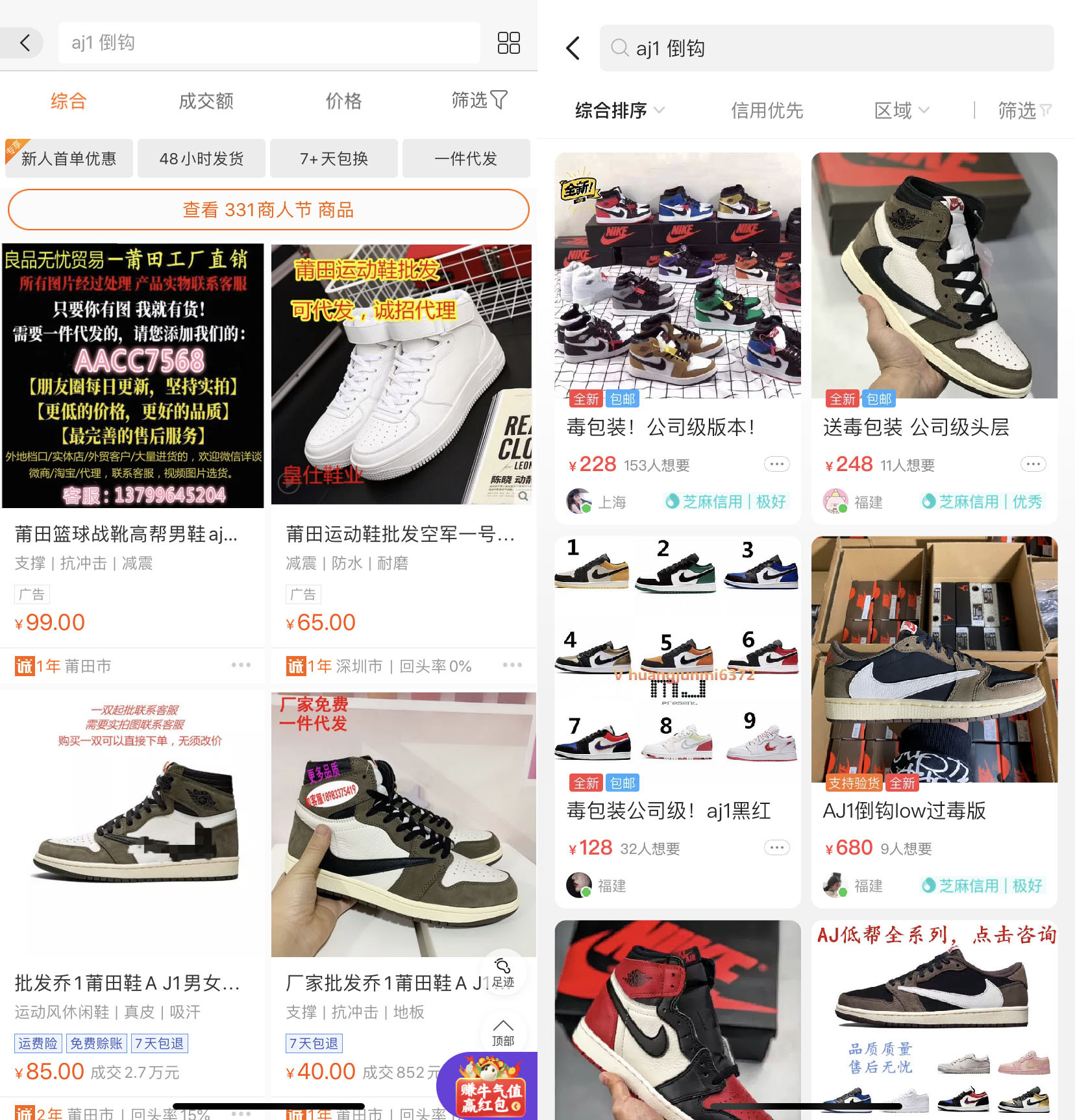The height and width of the screenshot is (1120, 1075).
Task: Tap the grid view icon beside the search field
Action: [508, 43]
